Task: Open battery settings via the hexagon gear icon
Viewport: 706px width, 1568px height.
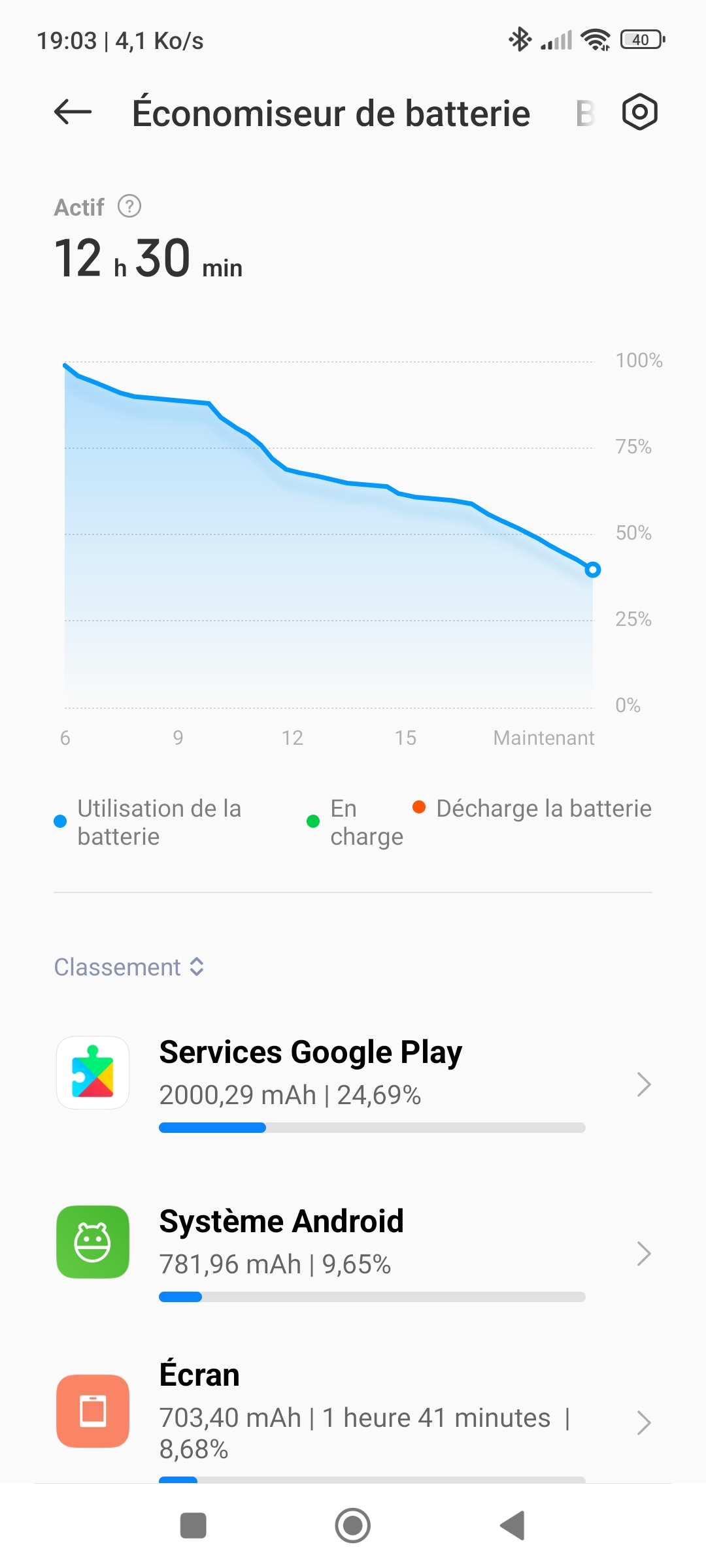Action: coord(639,112)
